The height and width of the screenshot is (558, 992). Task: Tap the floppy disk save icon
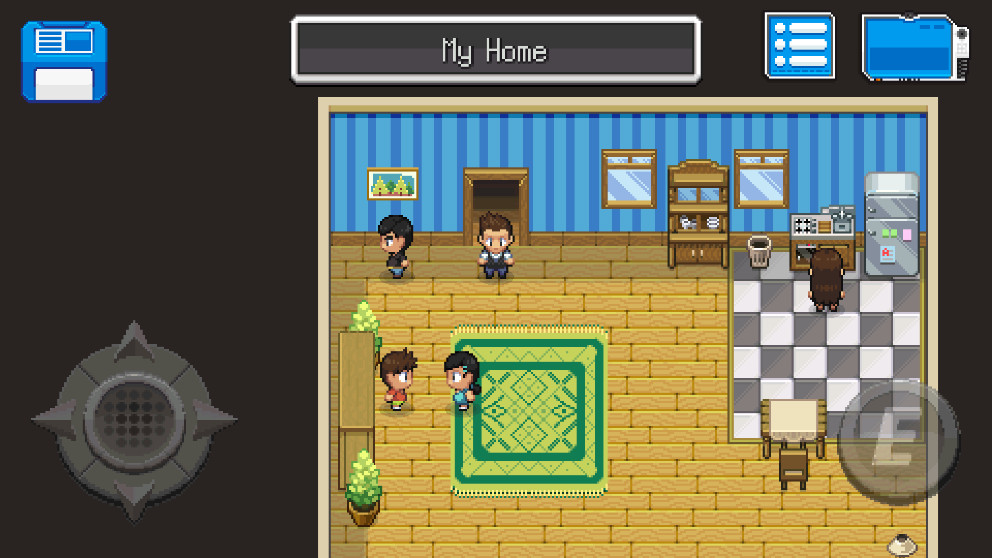pos(64,61)
